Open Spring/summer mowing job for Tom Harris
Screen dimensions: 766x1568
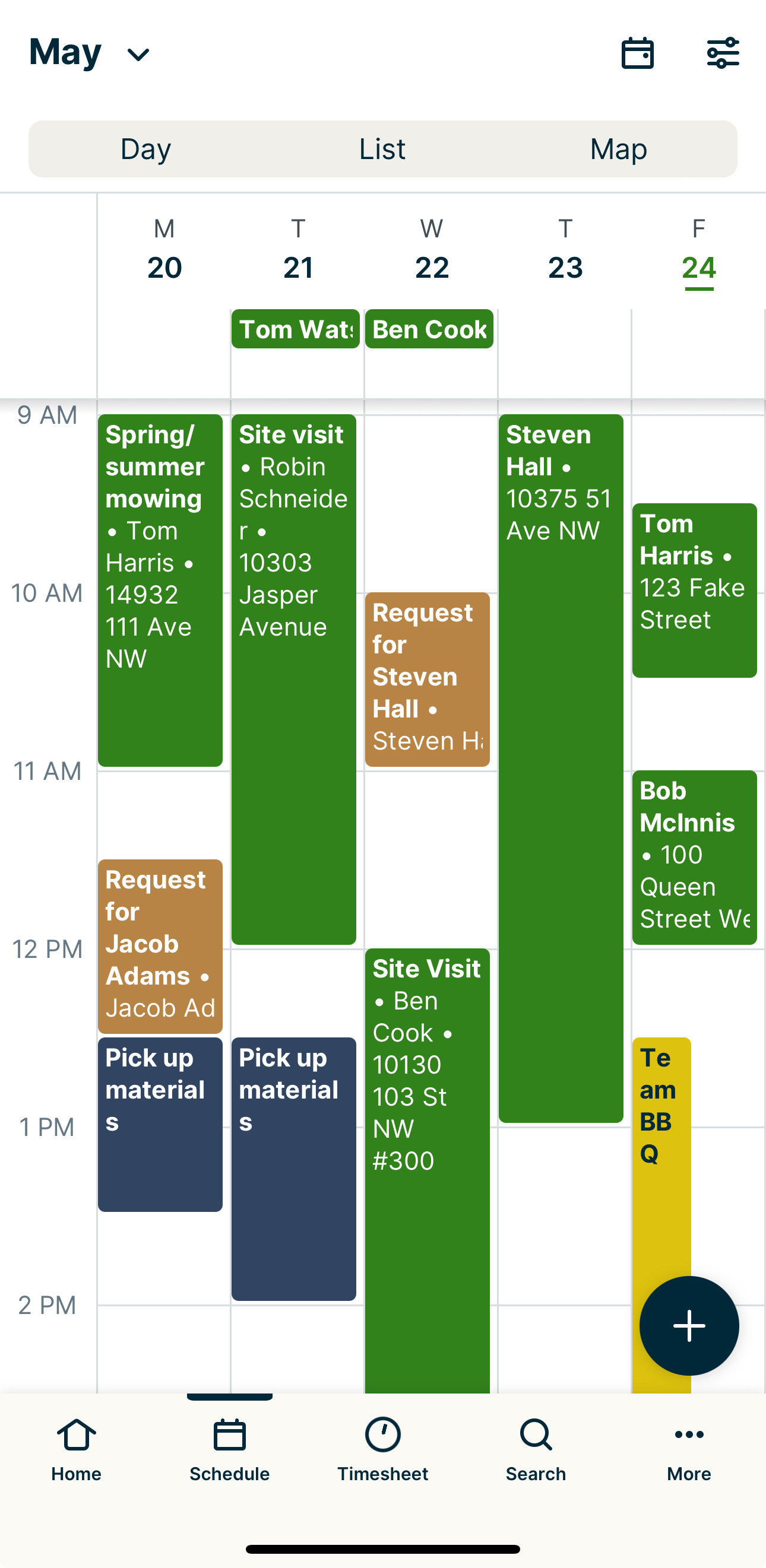160,591
